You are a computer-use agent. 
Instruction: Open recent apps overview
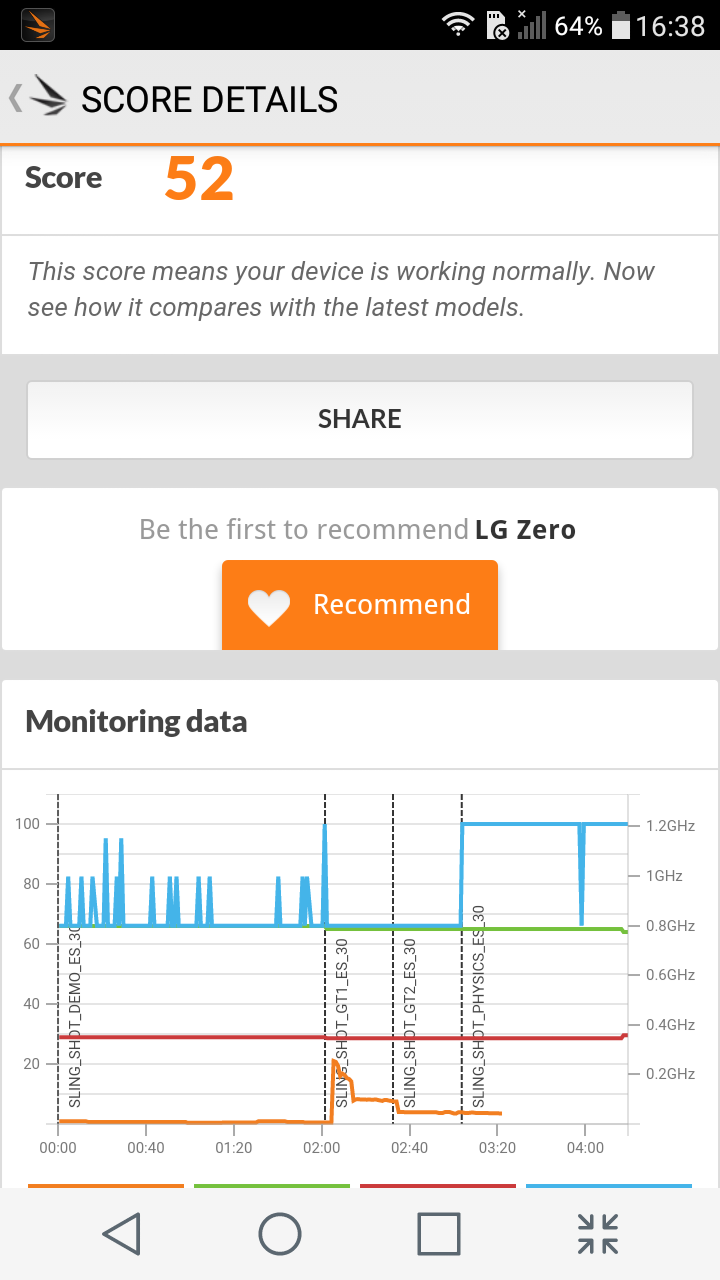pos(439,1233)
